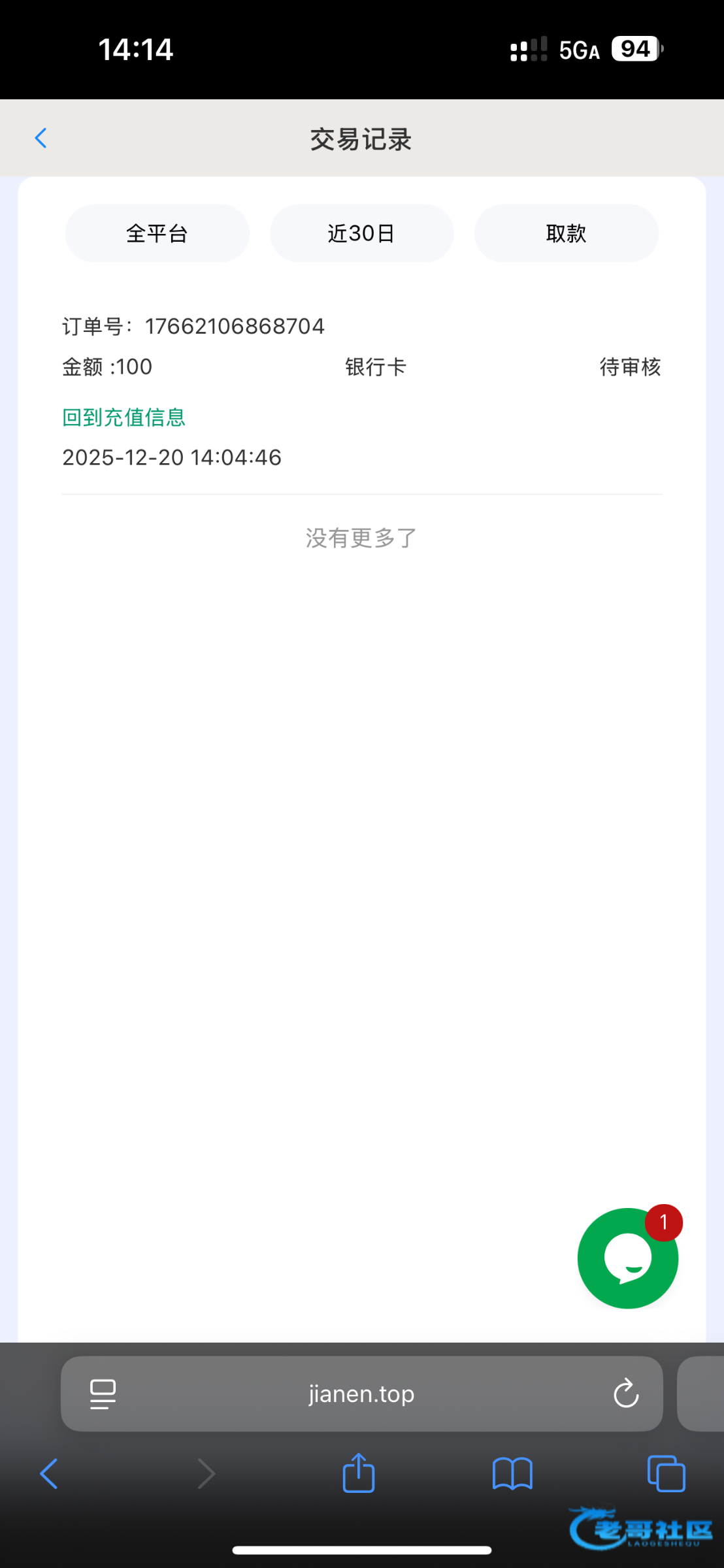Open the green customer service chat bubble
Screen dimensions: 724x1568
pyautogui.click(x=627, y=1258)
